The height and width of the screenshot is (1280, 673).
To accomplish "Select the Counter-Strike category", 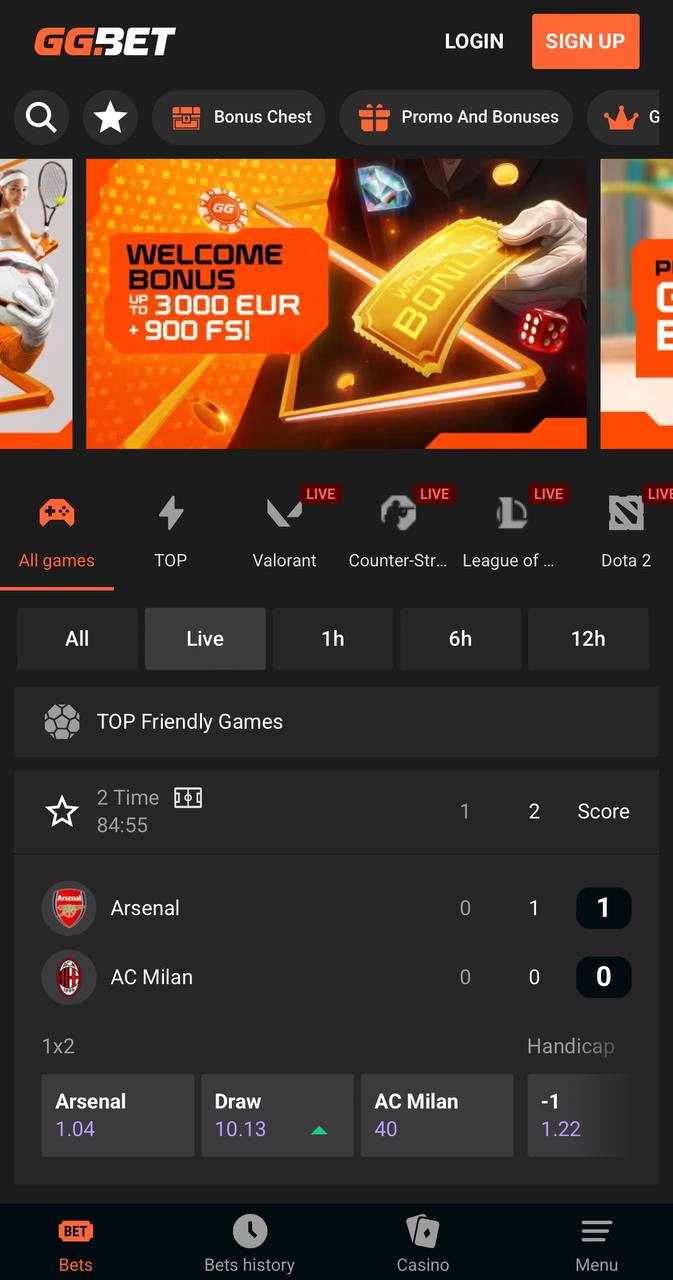I will (x=398, y=533).
